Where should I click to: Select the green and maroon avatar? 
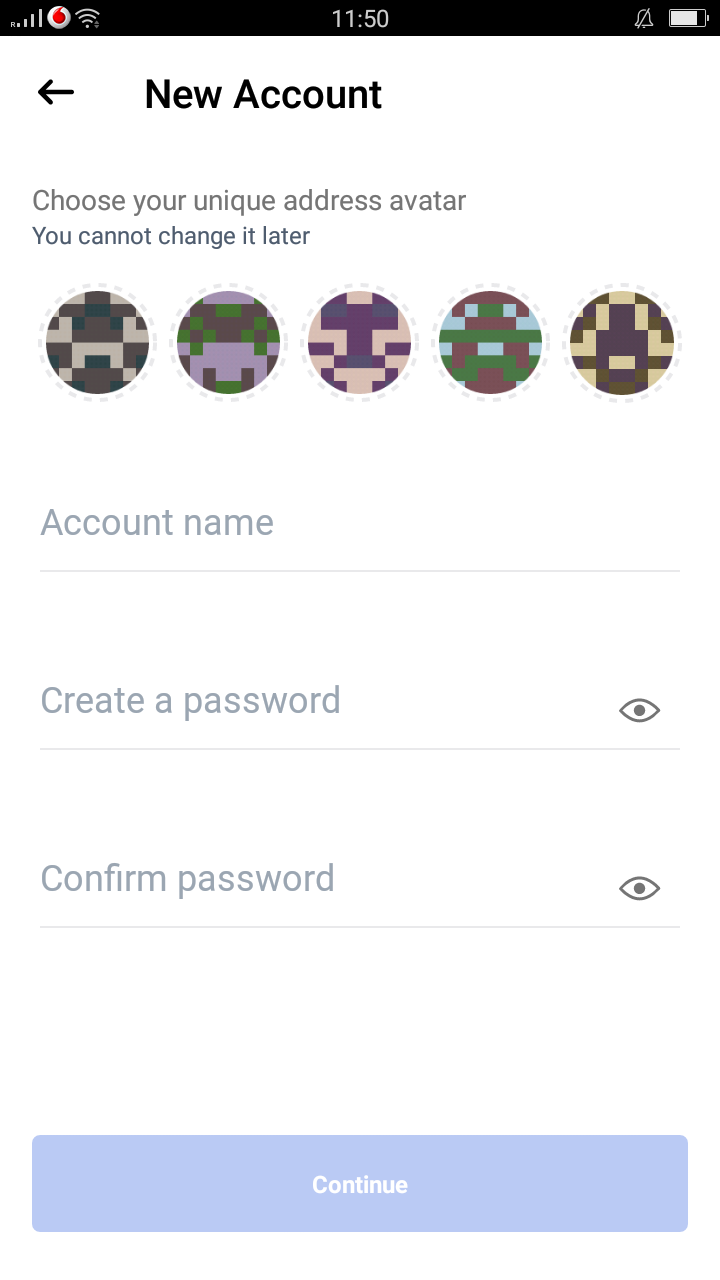point(491,342)
